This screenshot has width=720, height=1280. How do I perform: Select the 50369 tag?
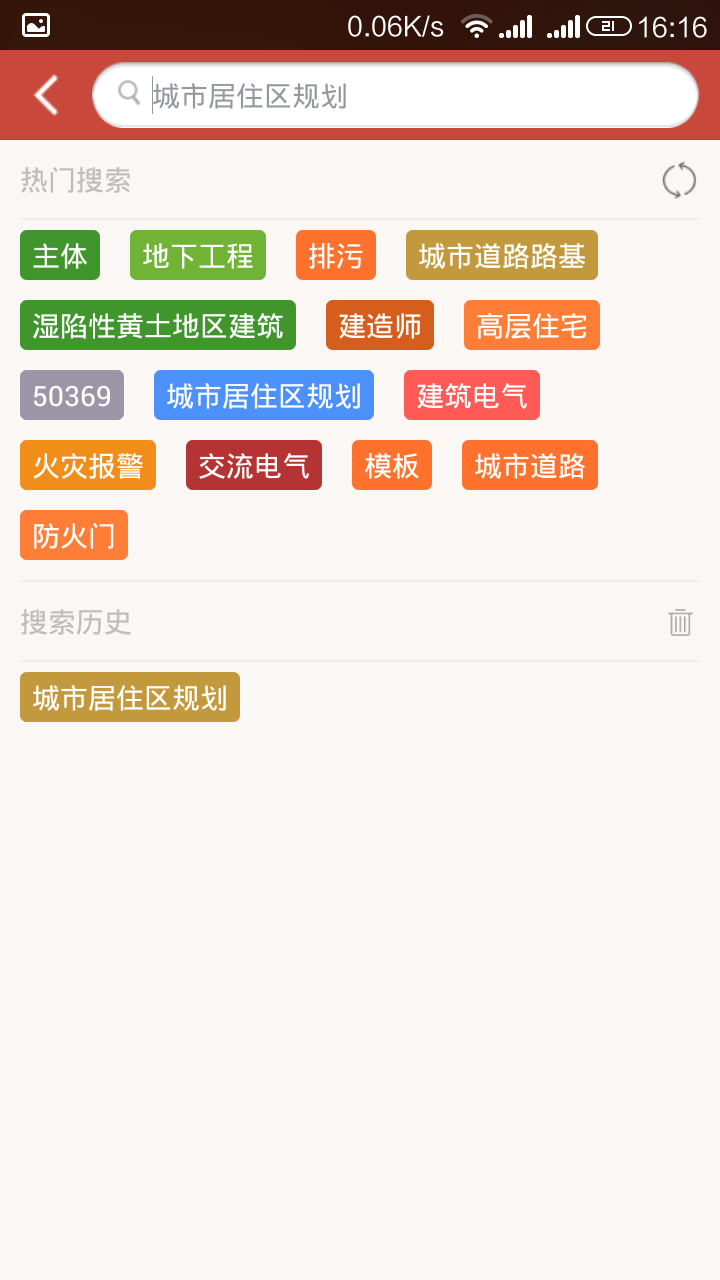click(x=71, y=395)
